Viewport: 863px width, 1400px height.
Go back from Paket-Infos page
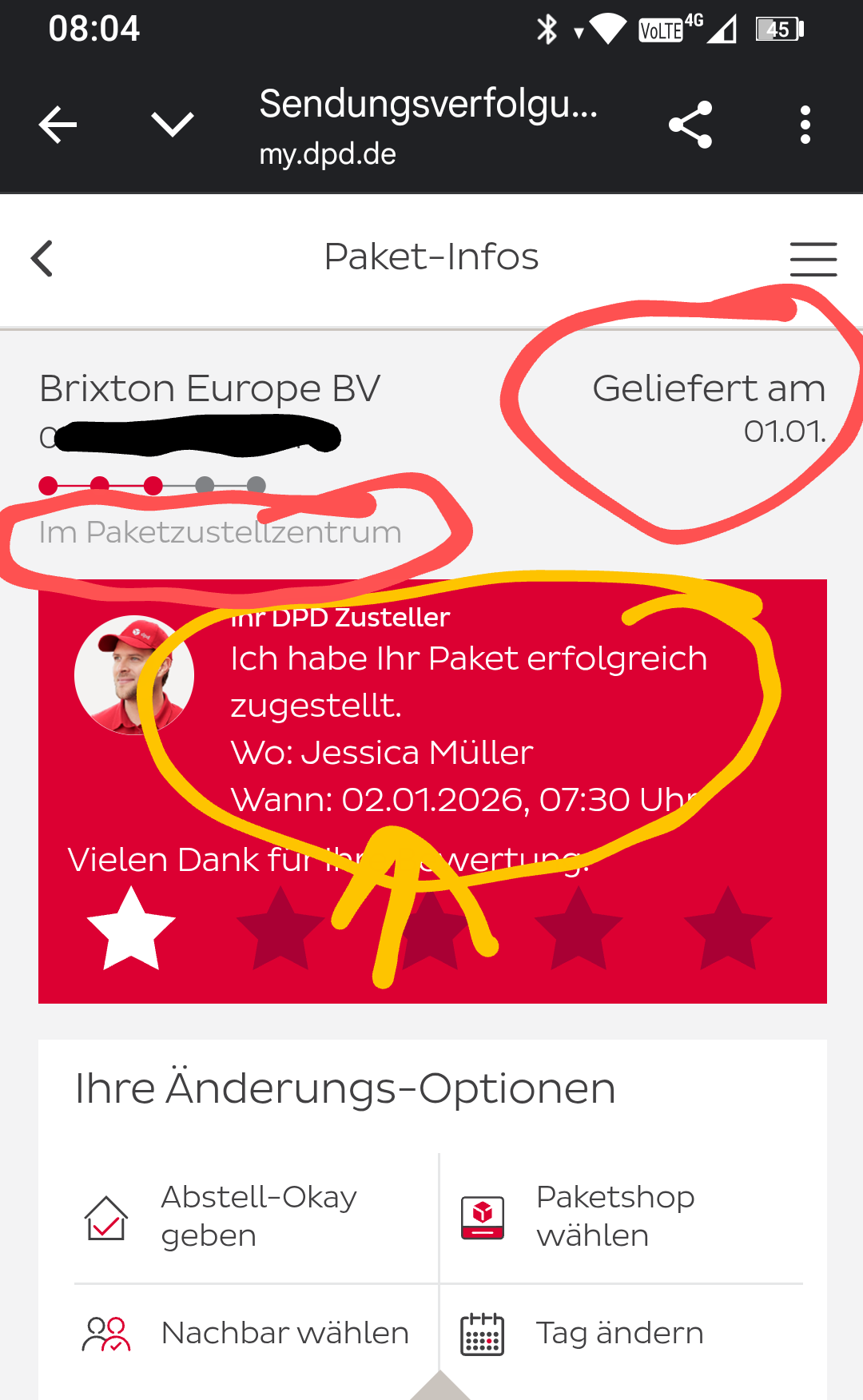pos(42,259)
